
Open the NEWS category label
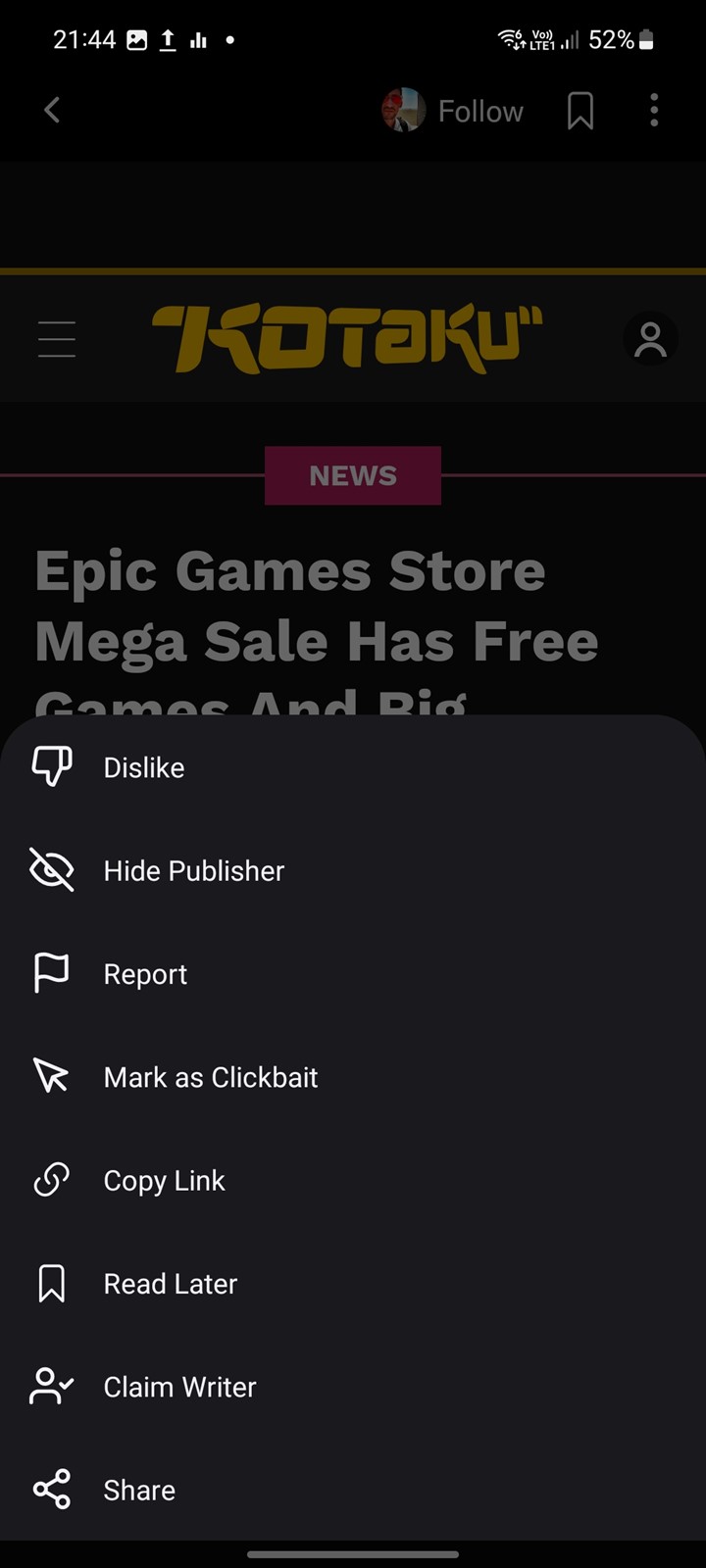353,475
